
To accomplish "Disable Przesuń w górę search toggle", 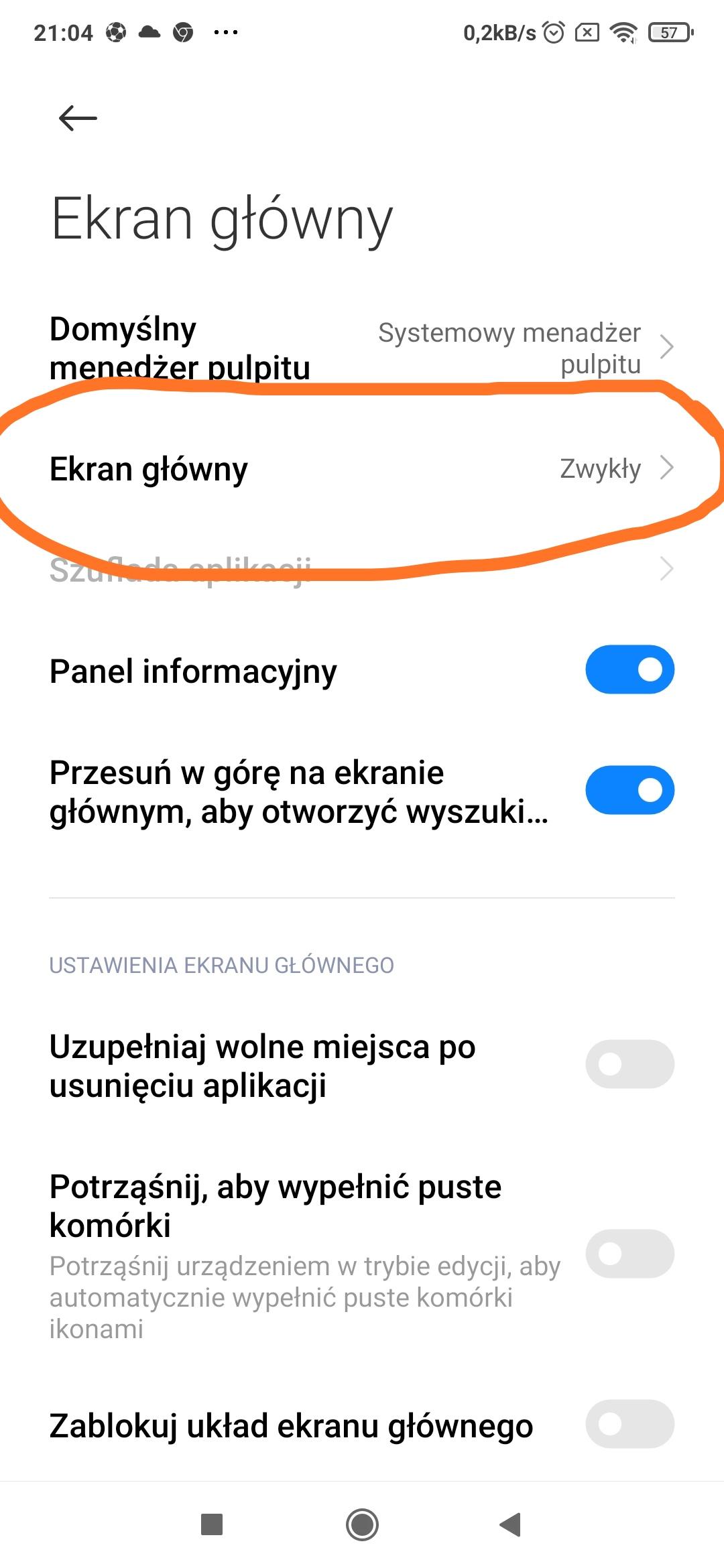I will click(629, 790).
